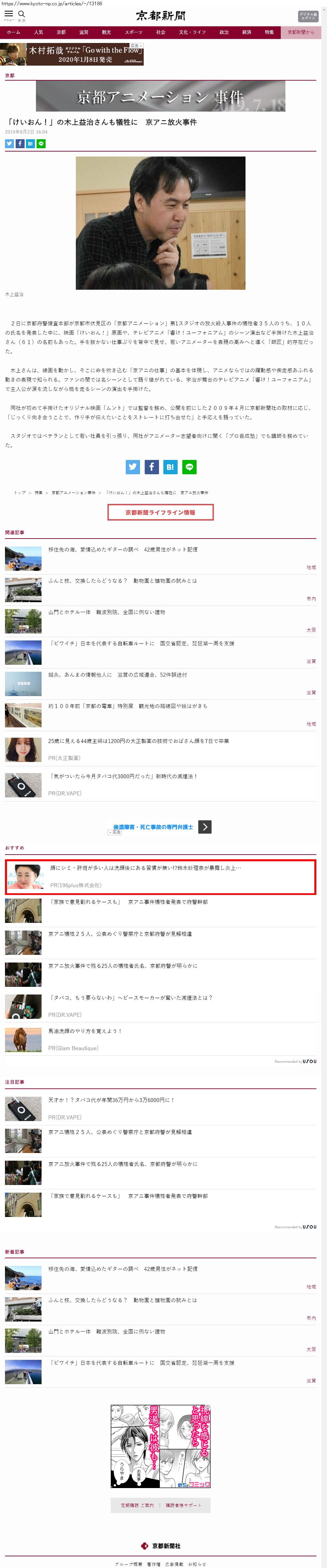Share via LINE from the large bottom icons
Screen dimensions: 327x1568
tap(189, 467)
